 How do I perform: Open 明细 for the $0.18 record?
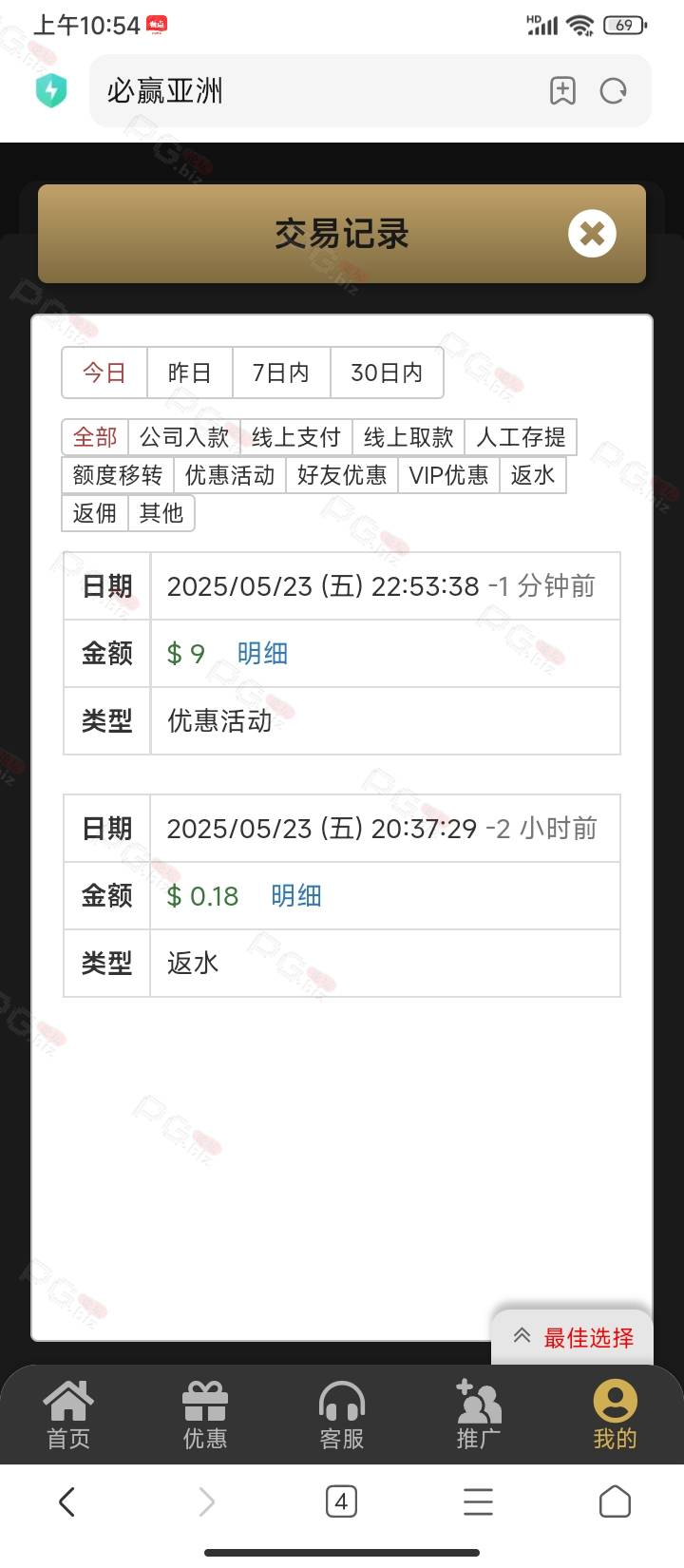point(296,896)
